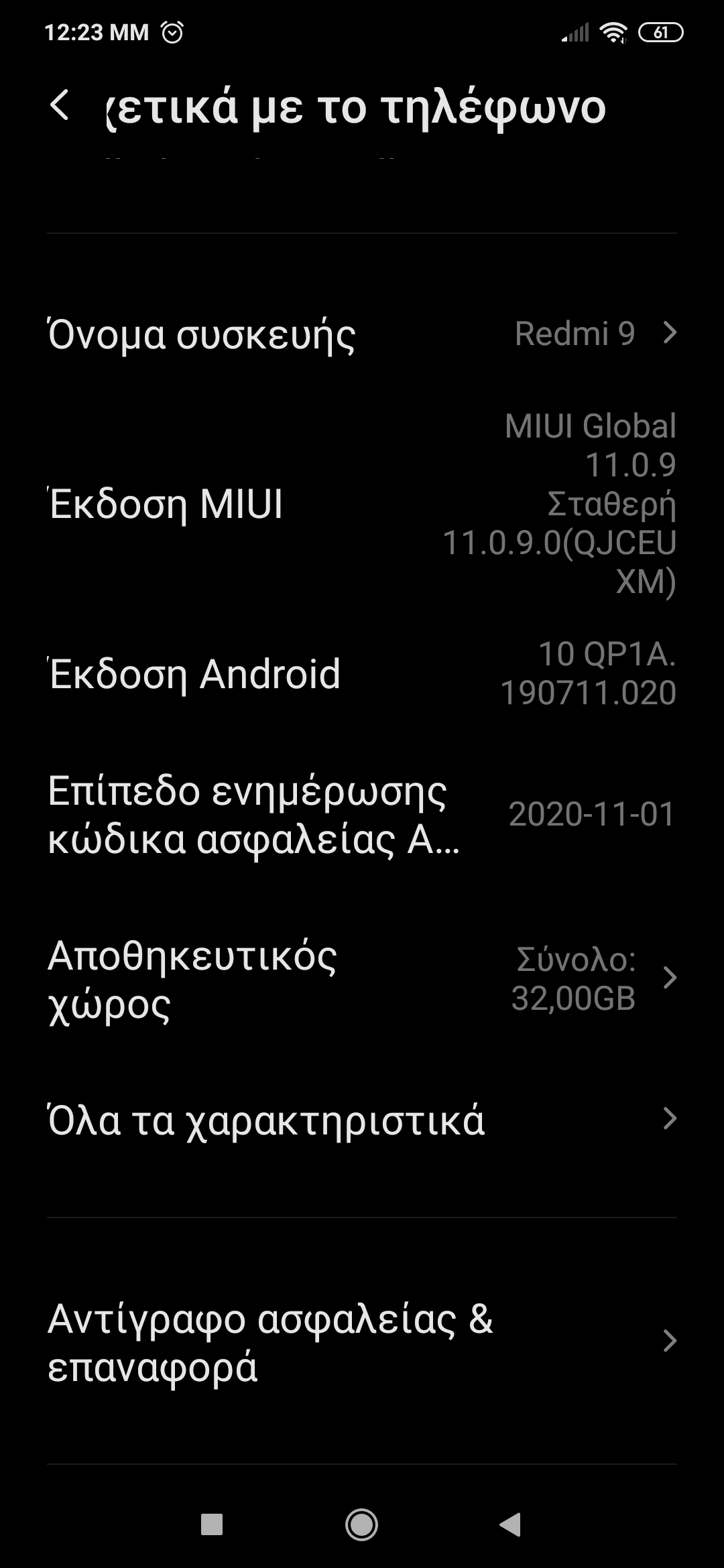This screenshot has height=1568, width=724.
Task: Open Αντίγραφο ασφαλείας & επαναφορά
Action: coord(362,1342)
